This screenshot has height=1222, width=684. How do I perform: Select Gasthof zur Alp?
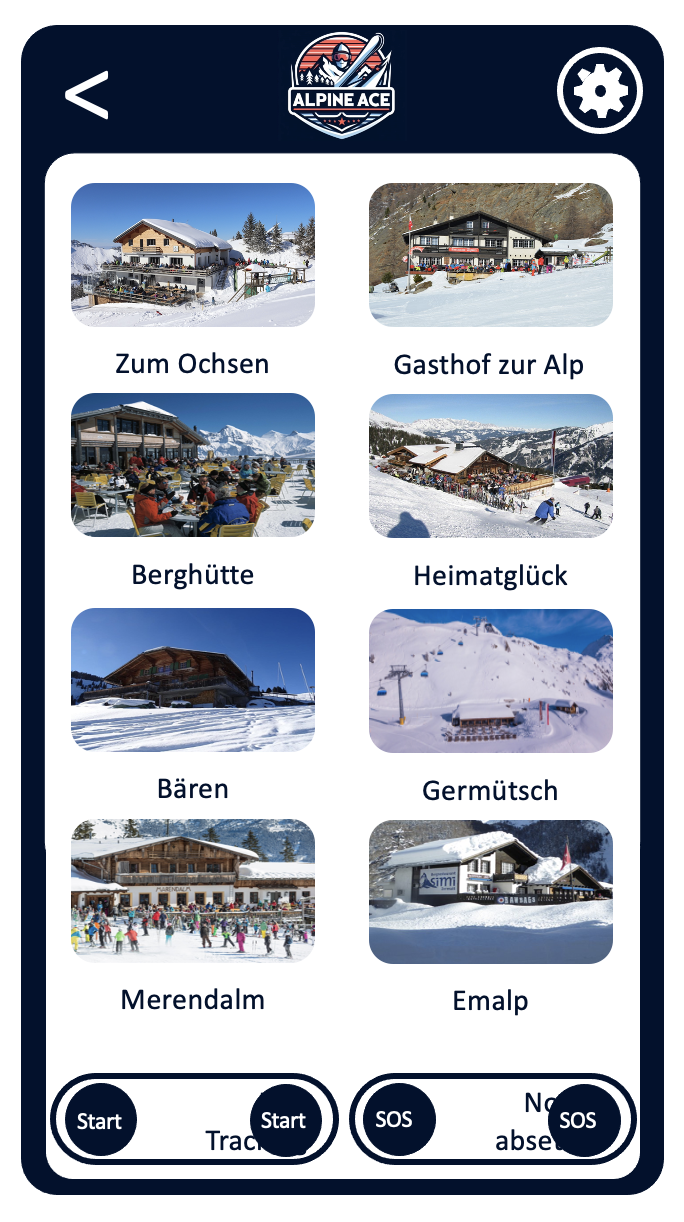click(490, 255)
